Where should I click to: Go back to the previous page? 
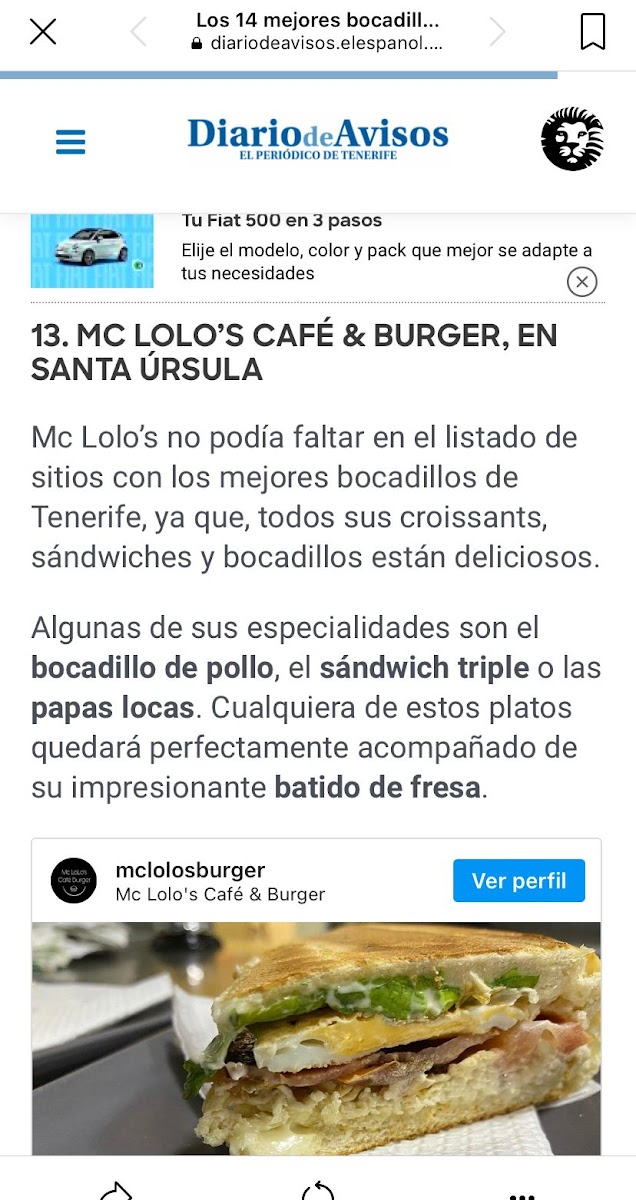tap(139, 32)
